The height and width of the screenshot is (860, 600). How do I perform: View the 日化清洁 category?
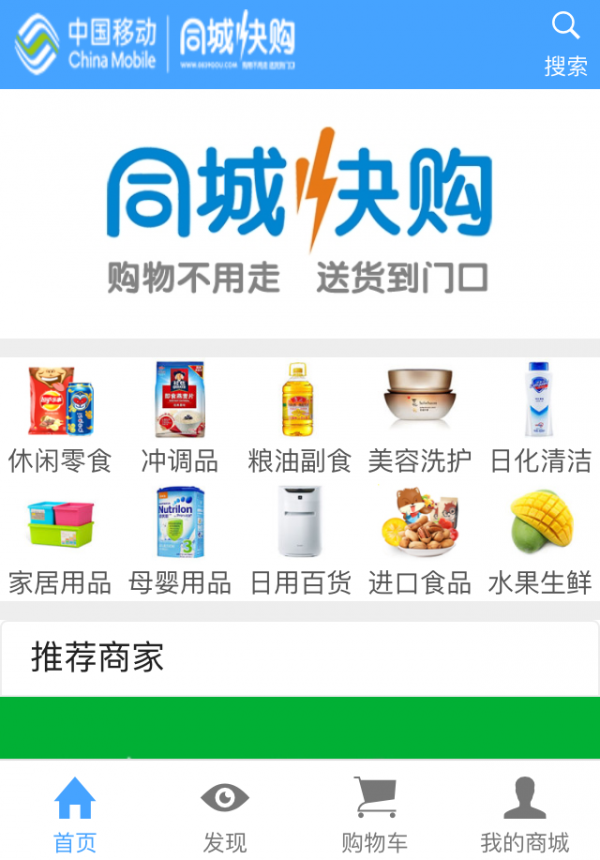(540, 420)
